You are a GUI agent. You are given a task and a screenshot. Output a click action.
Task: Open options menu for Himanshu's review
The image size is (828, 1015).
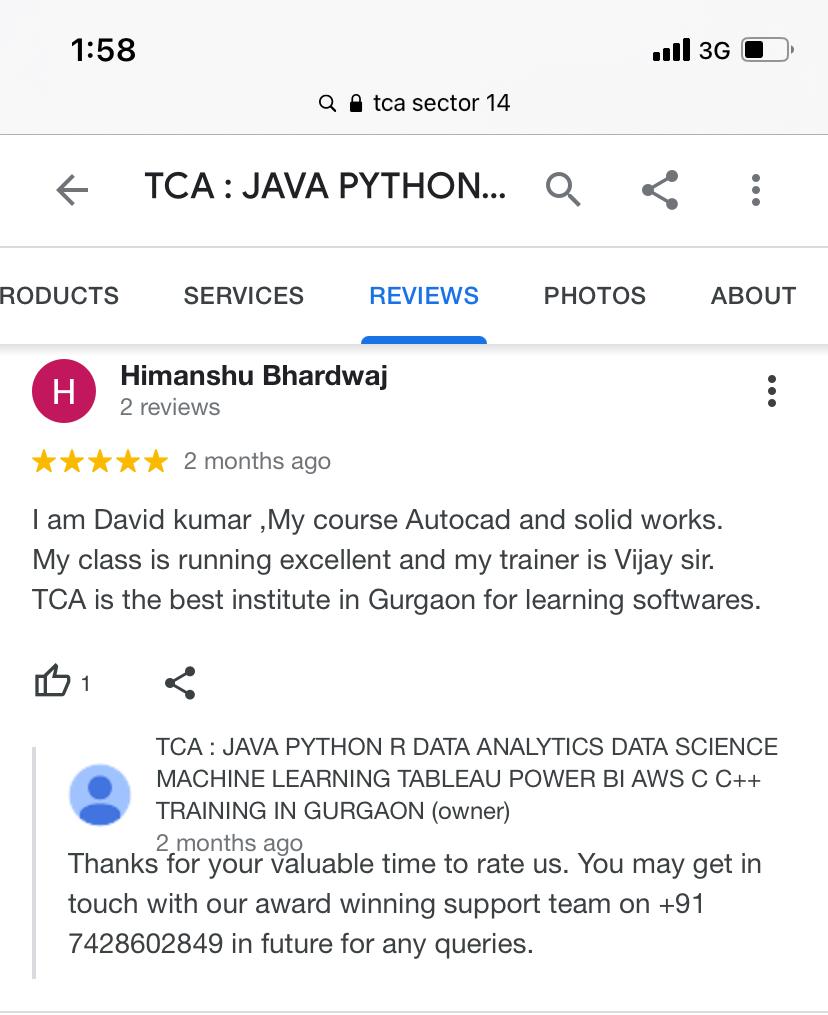[x=771, y=391]
